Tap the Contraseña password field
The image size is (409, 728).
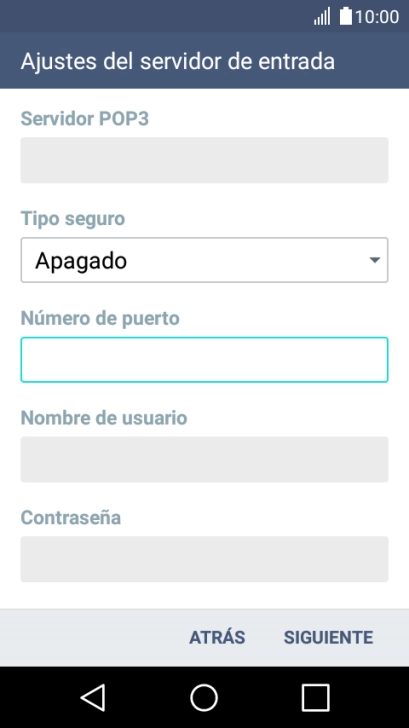point(204,559)
